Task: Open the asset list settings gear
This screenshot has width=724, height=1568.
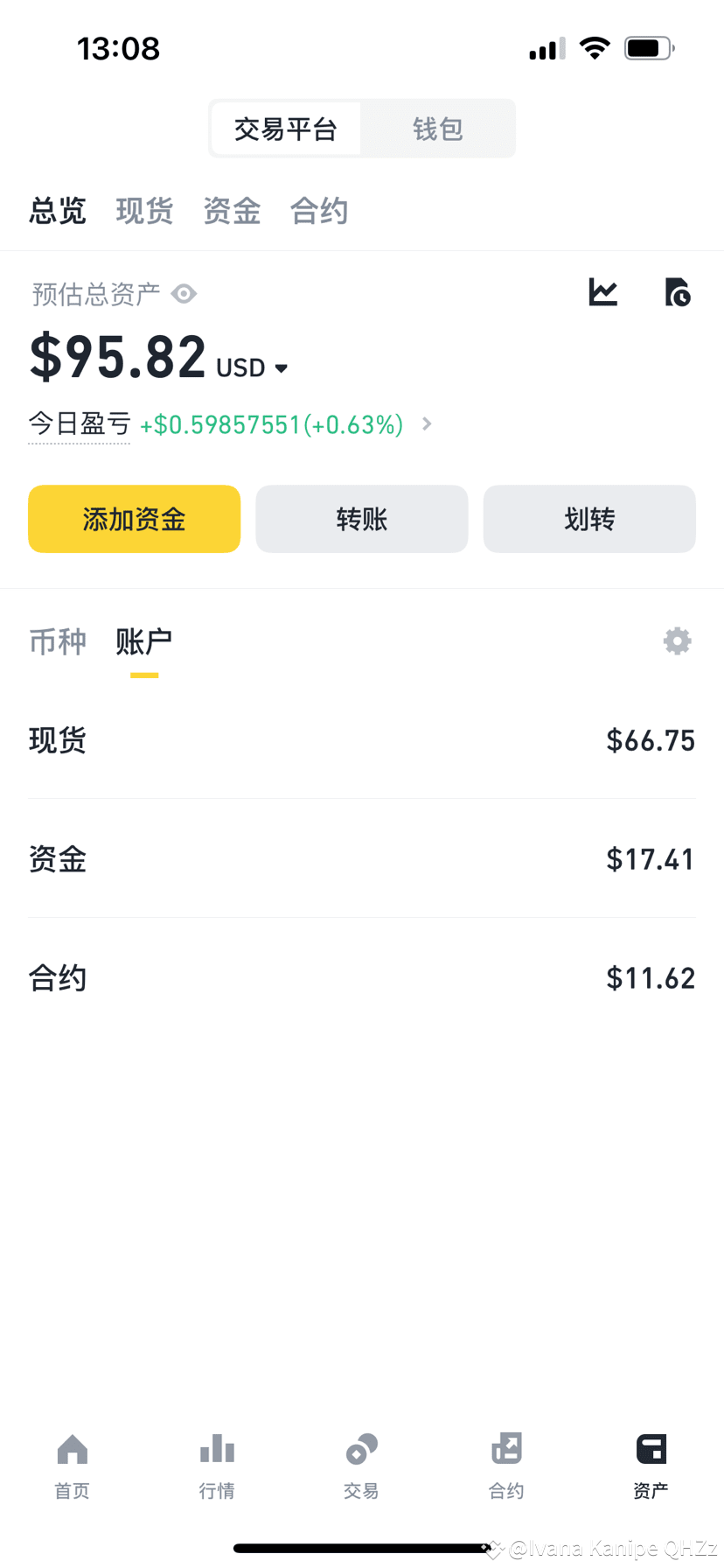Action: click(x=677, y=641)
